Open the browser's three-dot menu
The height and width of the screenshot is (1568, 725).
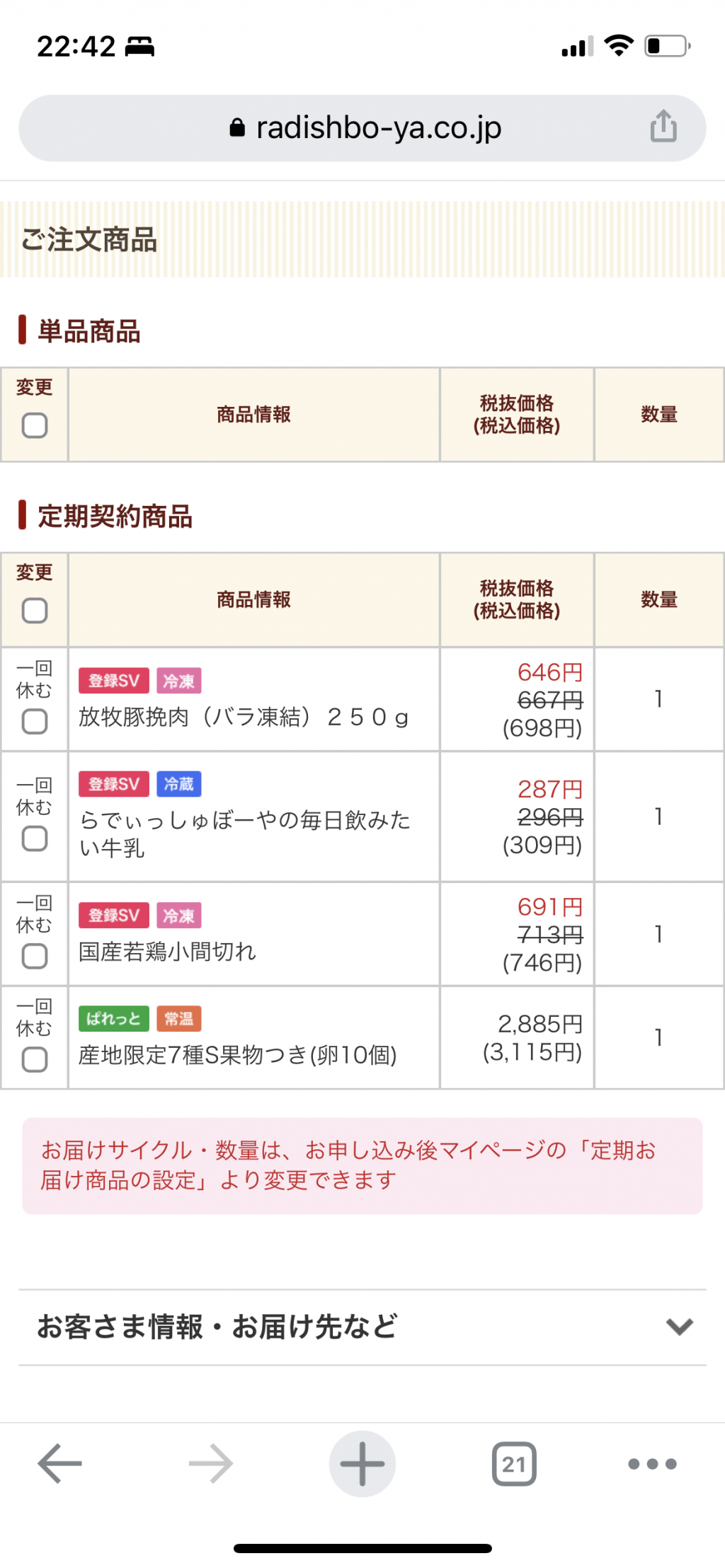[x=652, y=1463]
